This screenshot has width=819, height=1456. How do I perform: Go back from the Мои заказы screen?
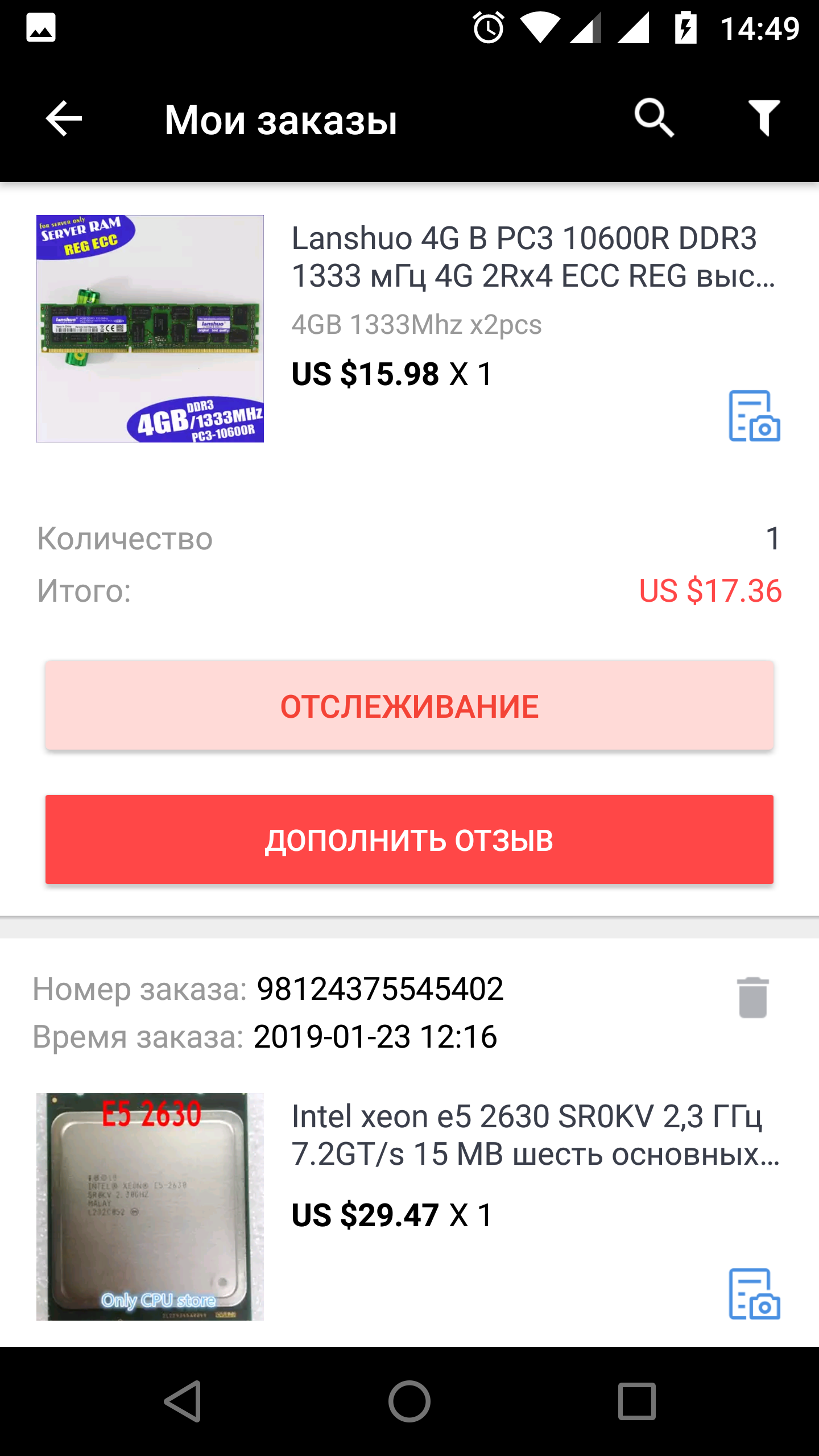coord(64,119)
